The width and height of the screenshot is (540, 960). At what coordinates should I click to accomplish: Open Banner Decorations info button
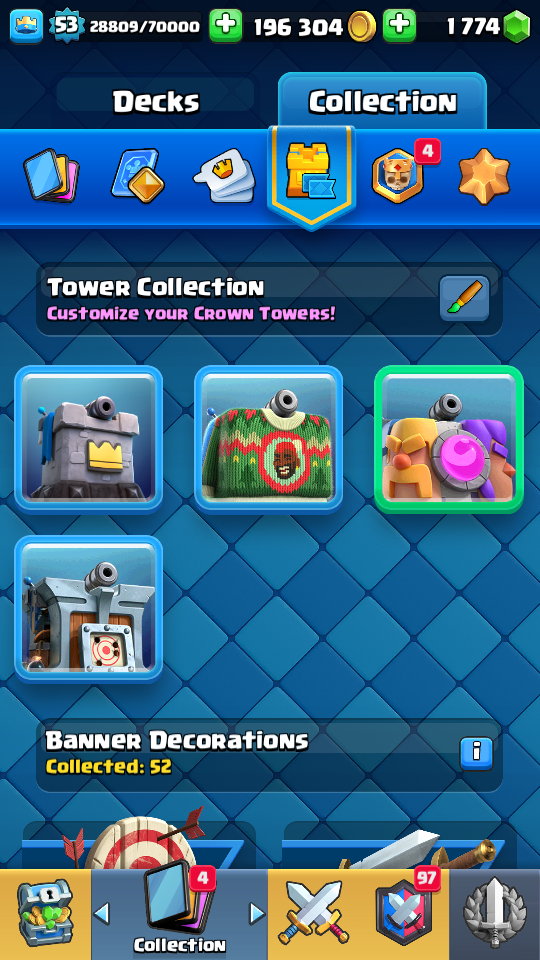476,753
